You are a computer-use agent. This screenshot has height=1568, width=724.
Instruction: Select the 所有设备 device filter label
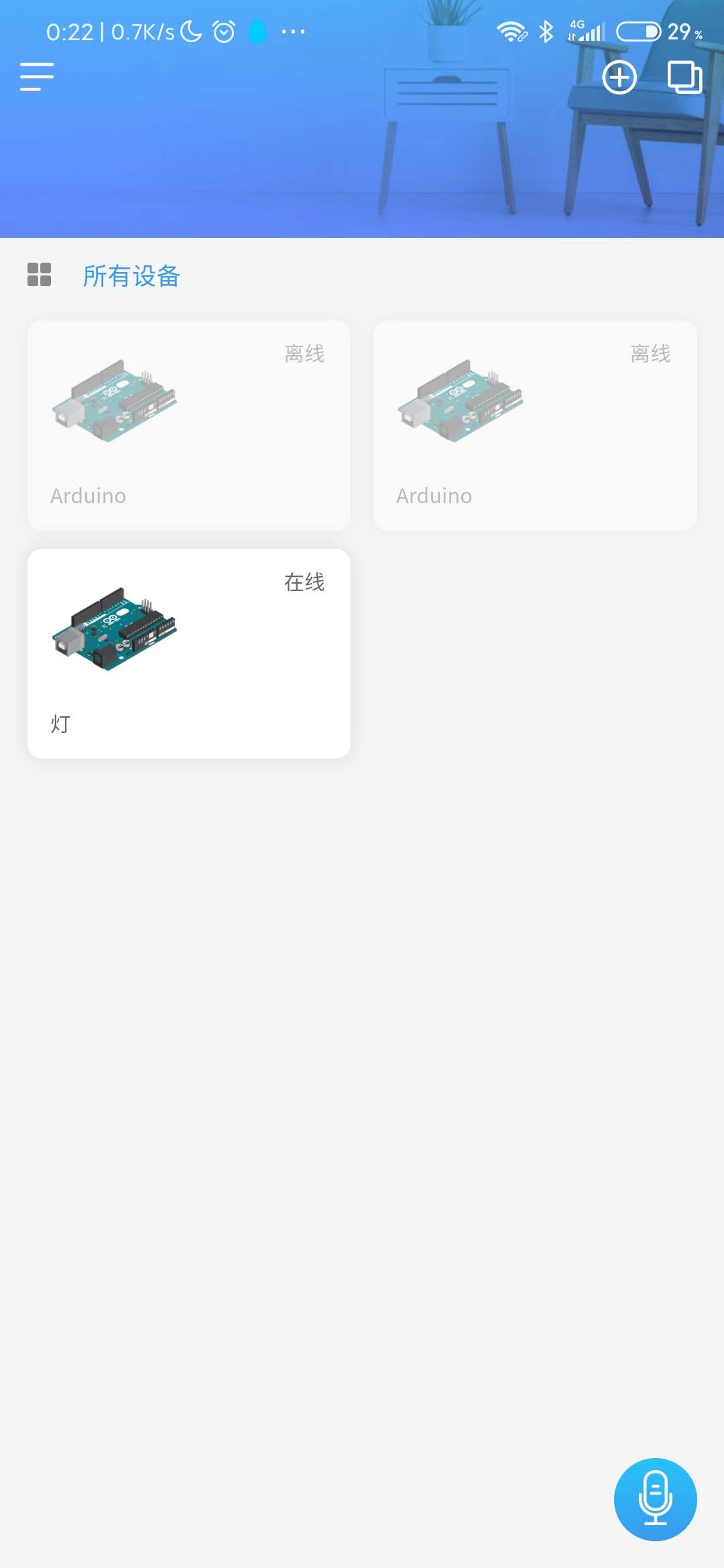131,275
